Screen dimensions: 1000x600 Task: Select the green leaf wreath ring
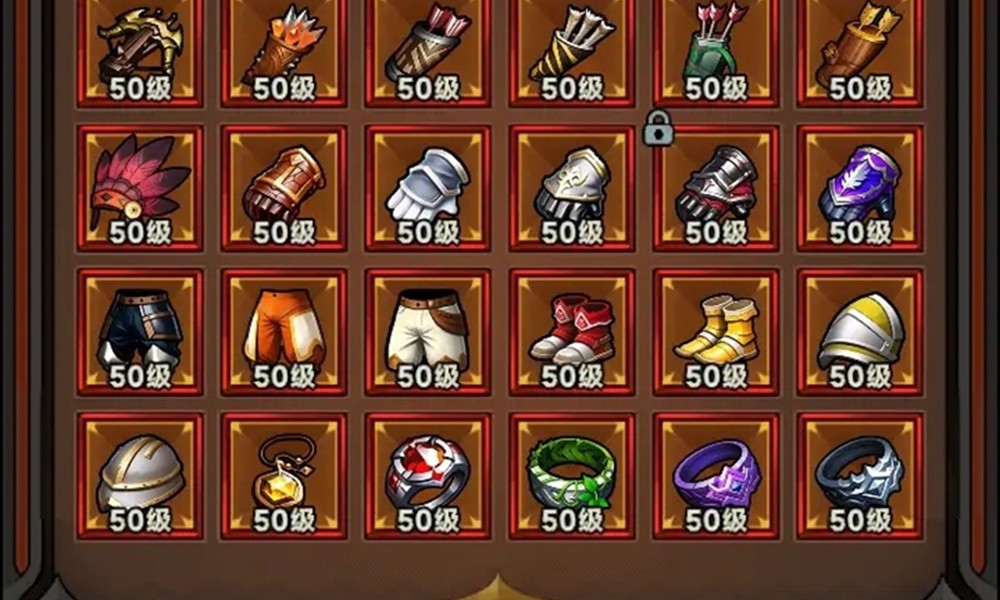572,475
